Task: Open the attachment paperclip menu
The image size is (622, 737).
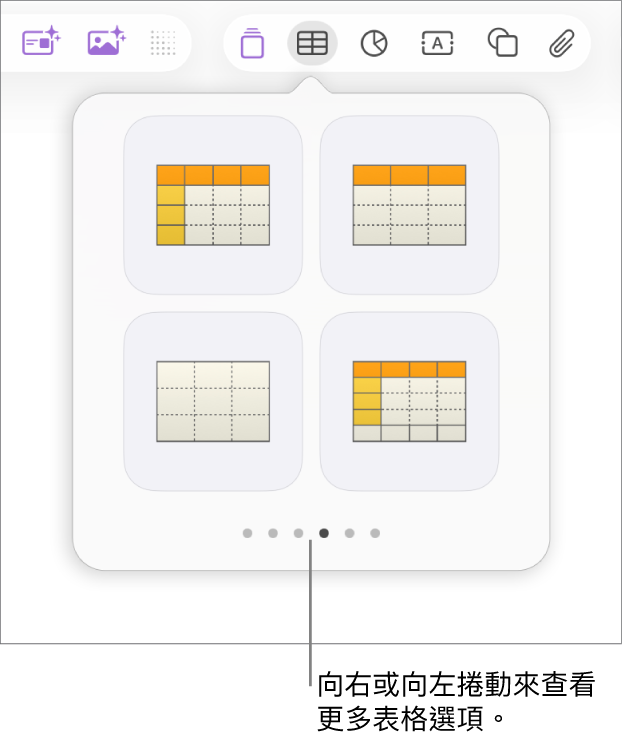Action: click(562, 43)
